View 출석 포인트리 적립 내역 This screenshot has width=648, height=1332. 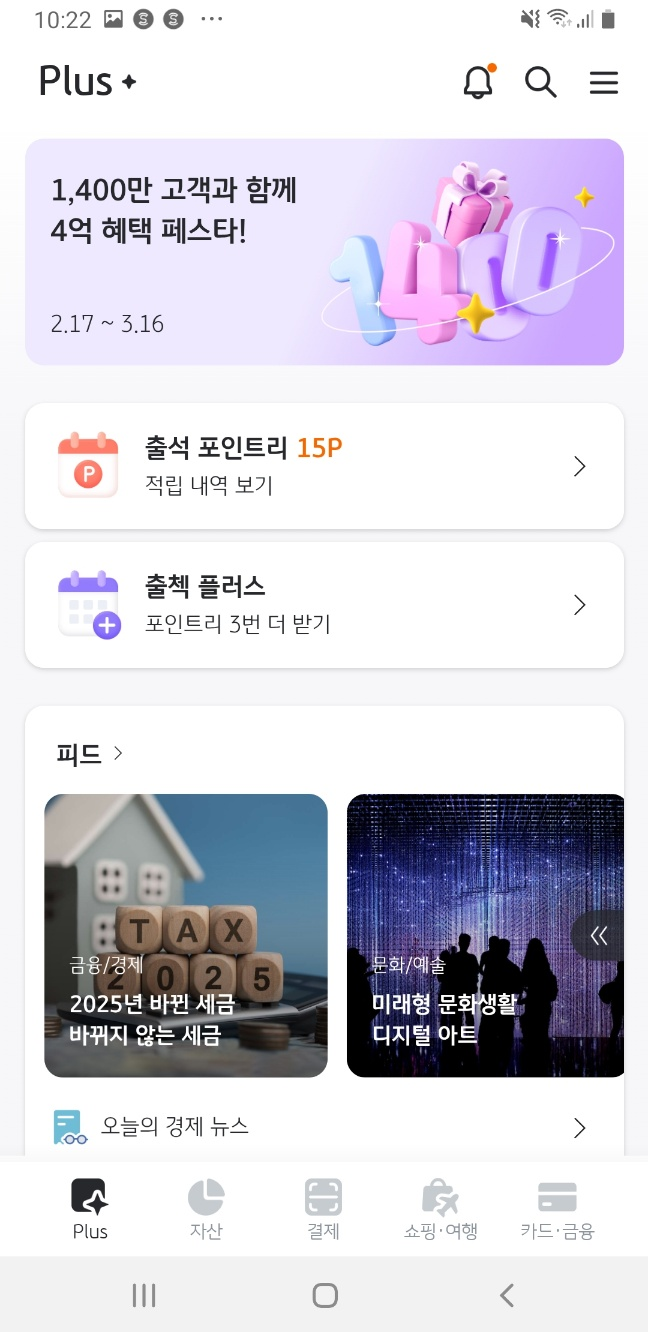[324, 466]
